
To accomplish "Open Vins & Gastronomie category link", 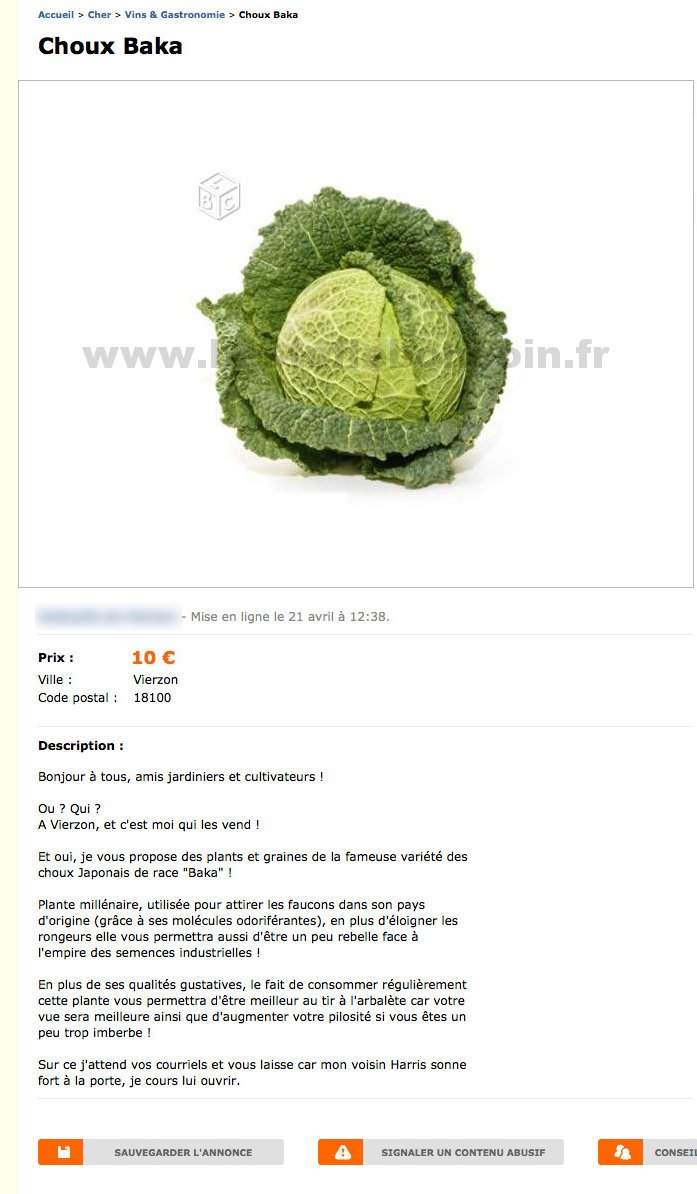I will click(174, 15).
